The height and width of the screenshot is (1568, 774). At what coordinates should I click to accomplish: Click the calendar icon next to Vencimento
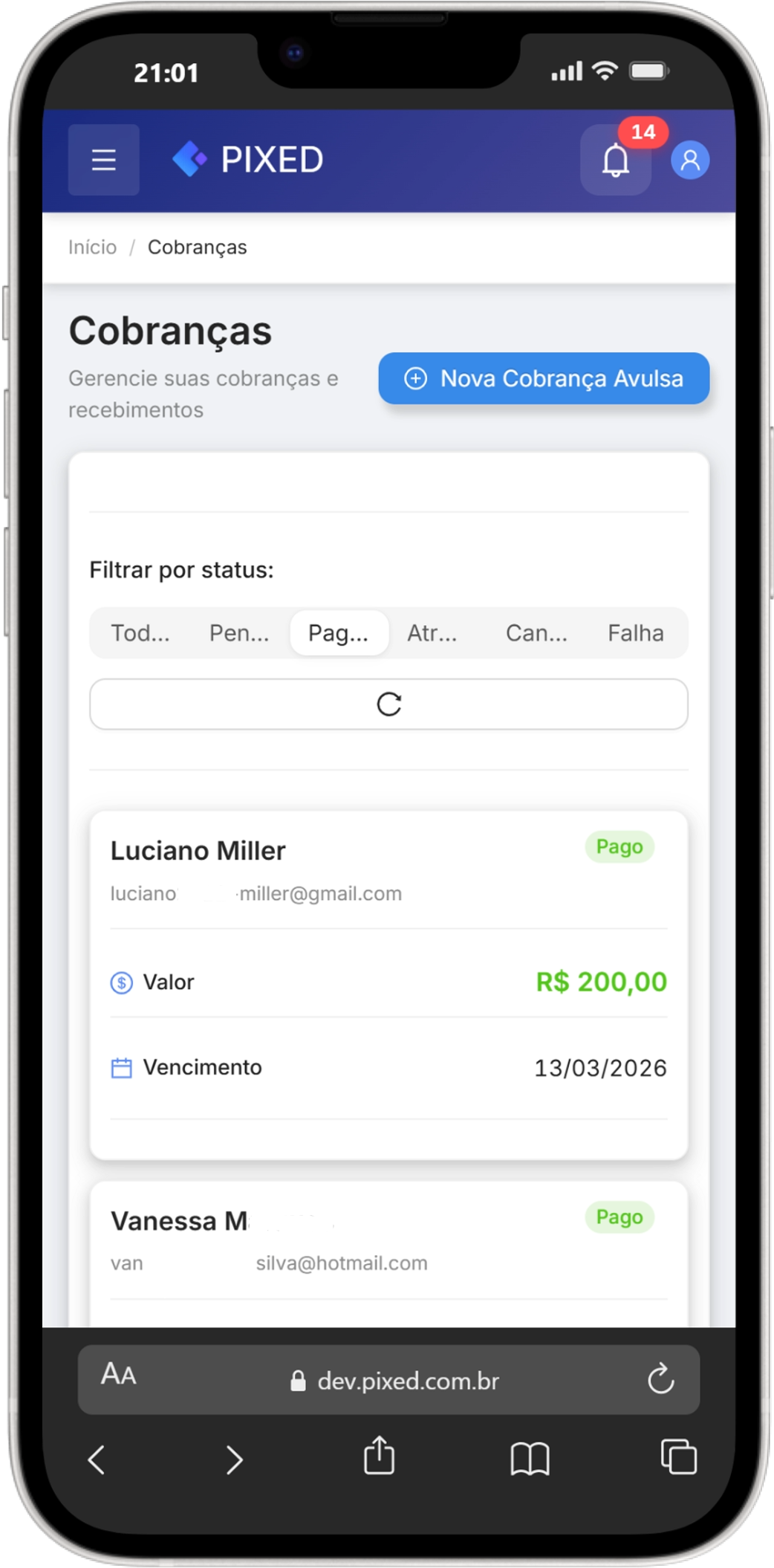tap(120, 1068)
